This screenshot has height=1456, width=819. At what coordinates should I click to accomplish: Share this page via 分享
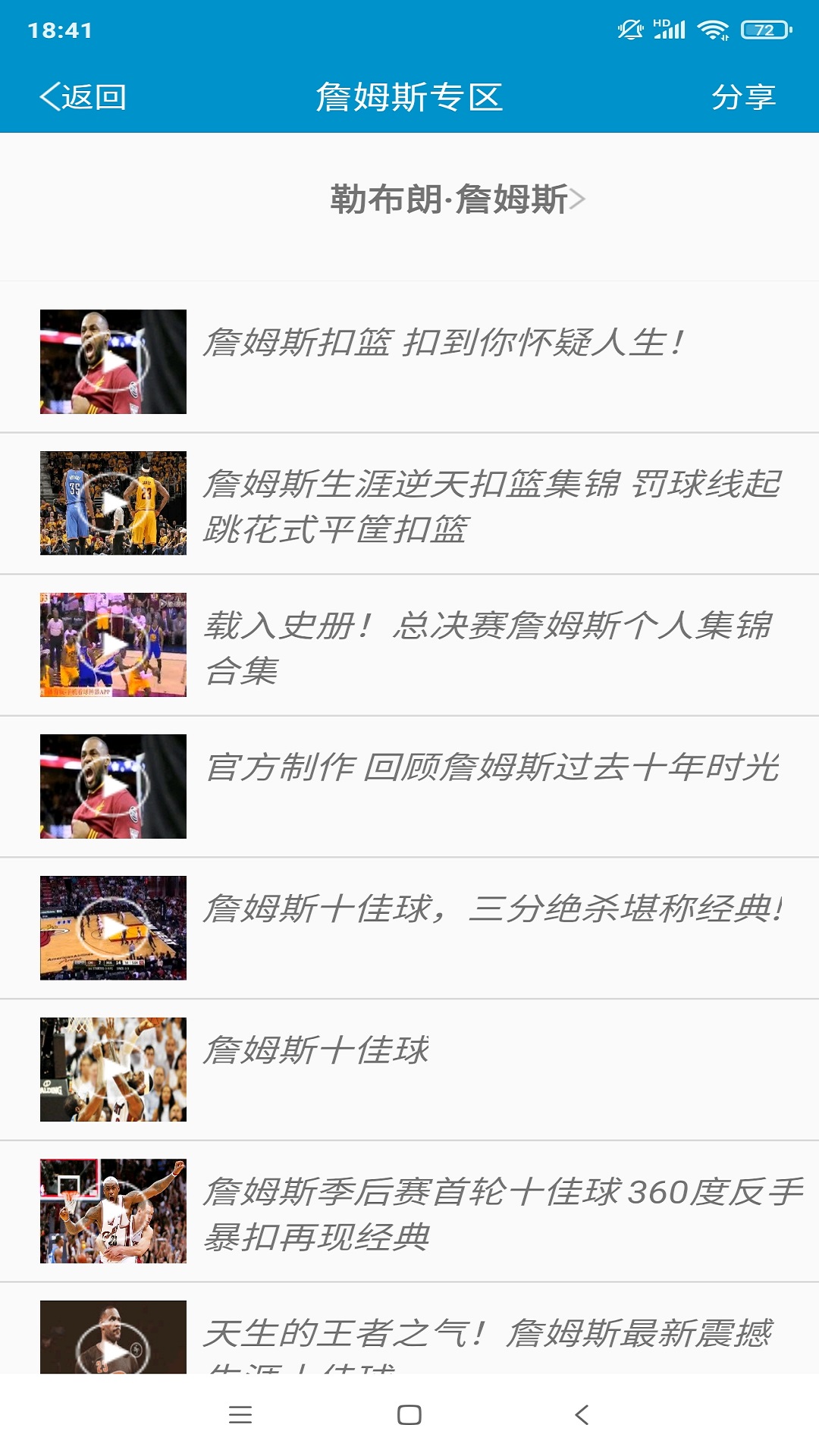tap(742, 97)
